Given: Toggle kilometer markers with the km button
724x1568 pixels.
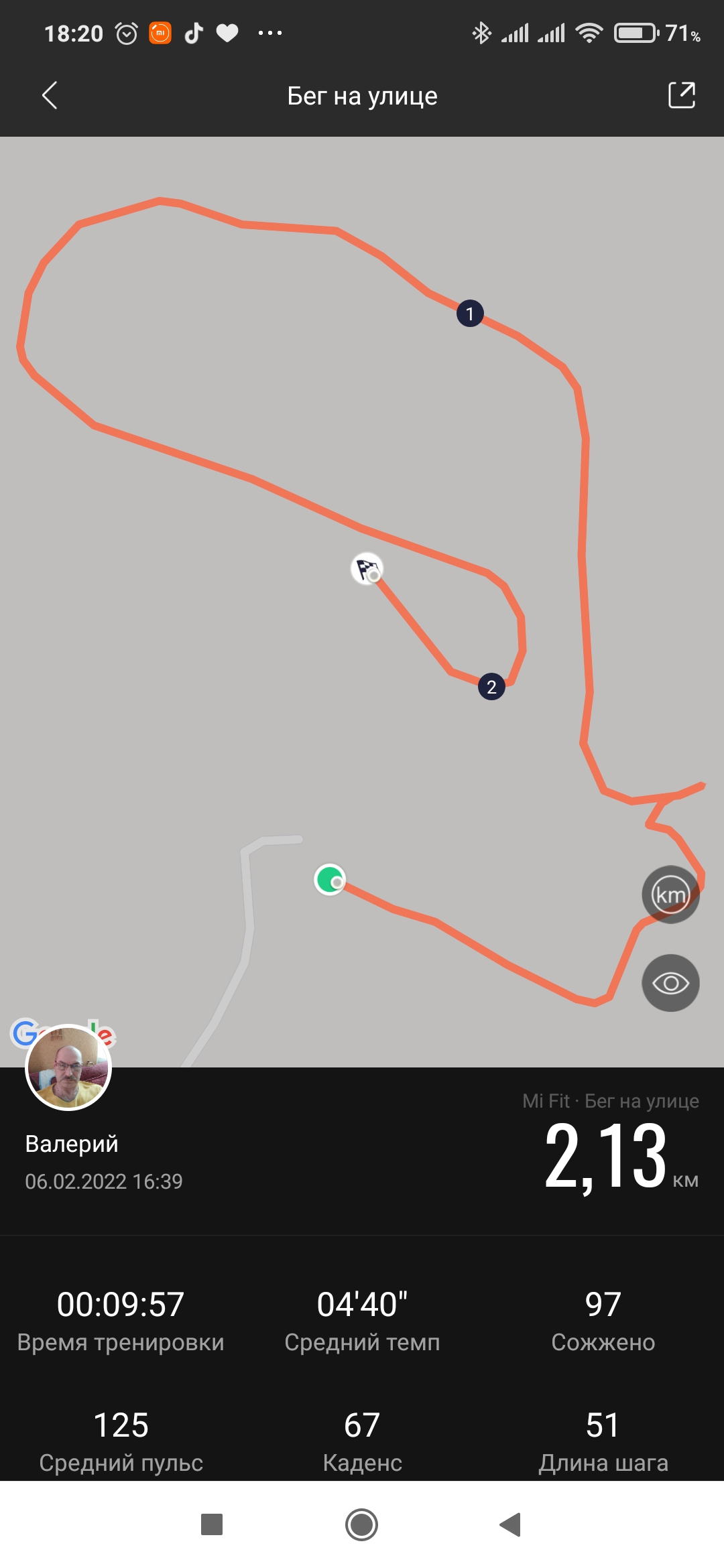Looking at the screenshot, I should click(x=670, y=895).
